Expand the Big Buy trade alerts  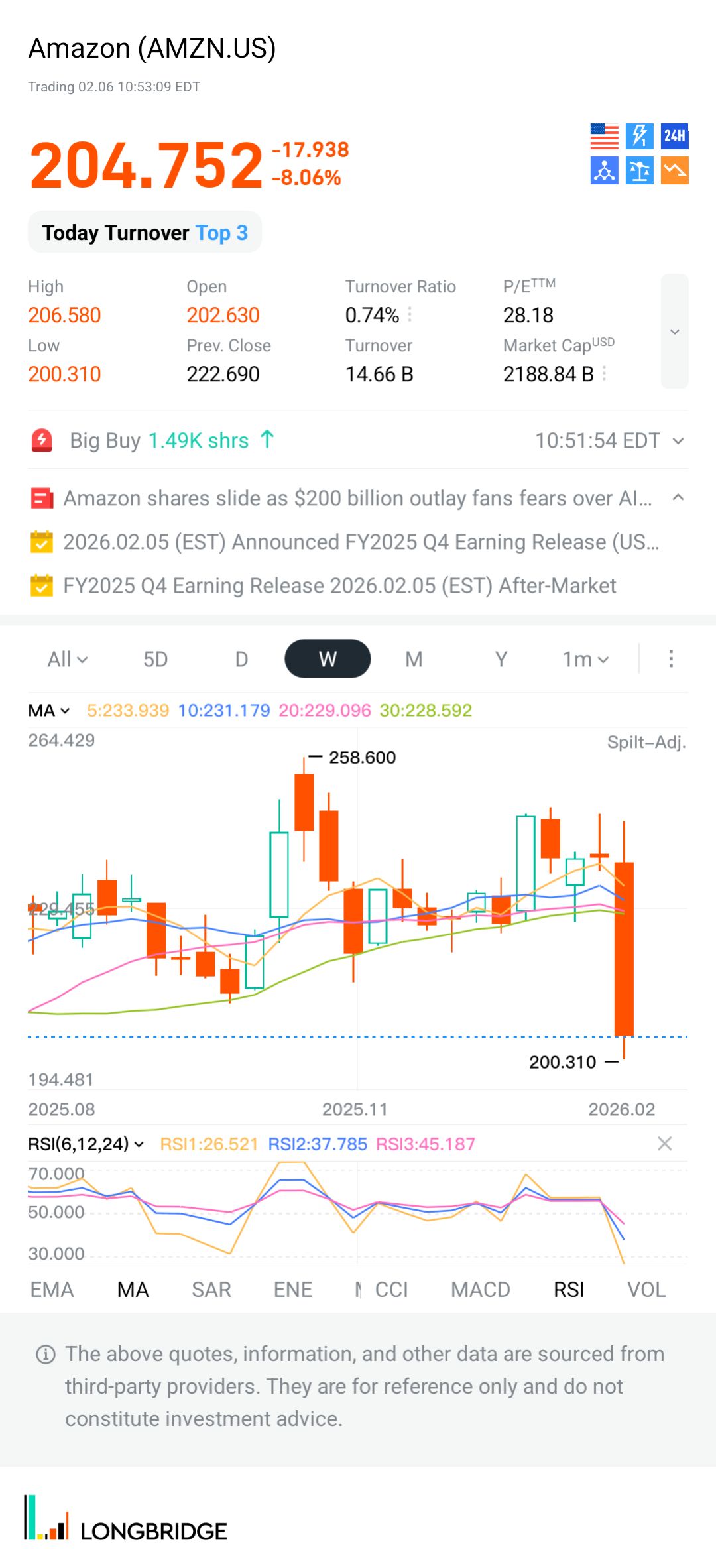pos(678,441)
